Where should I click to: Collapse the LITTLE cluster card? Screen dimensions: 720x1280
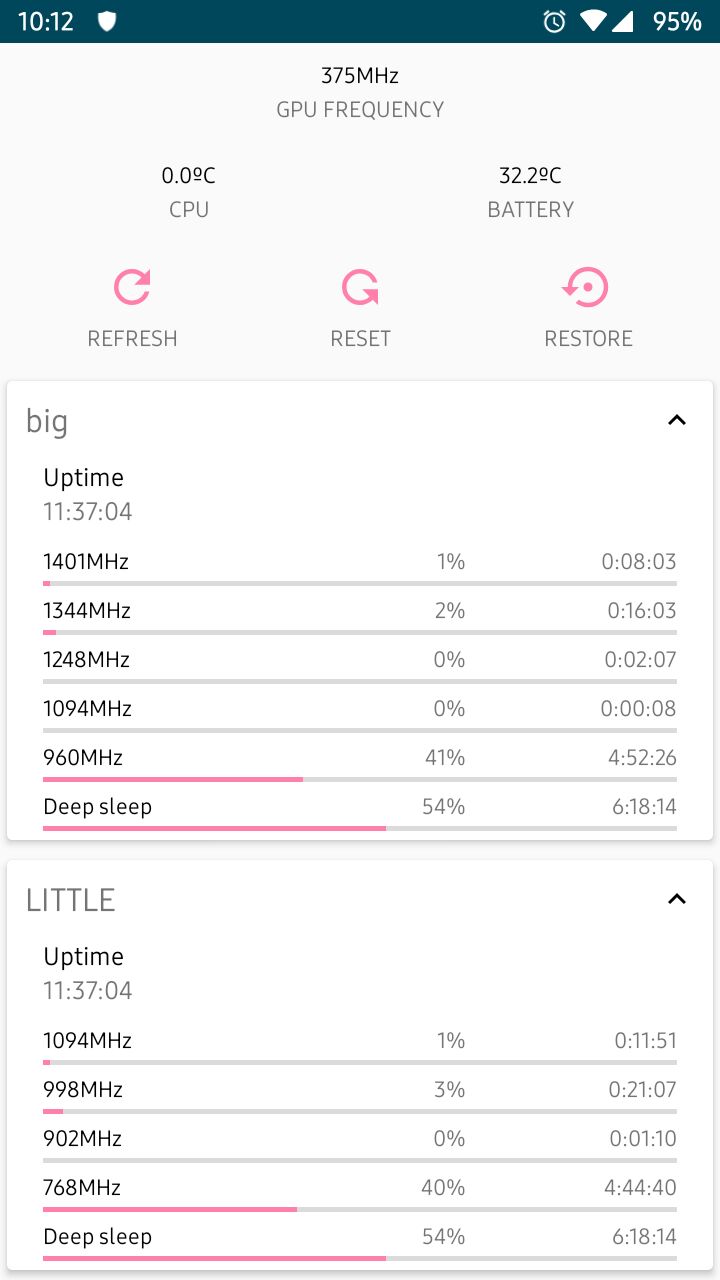677,899
